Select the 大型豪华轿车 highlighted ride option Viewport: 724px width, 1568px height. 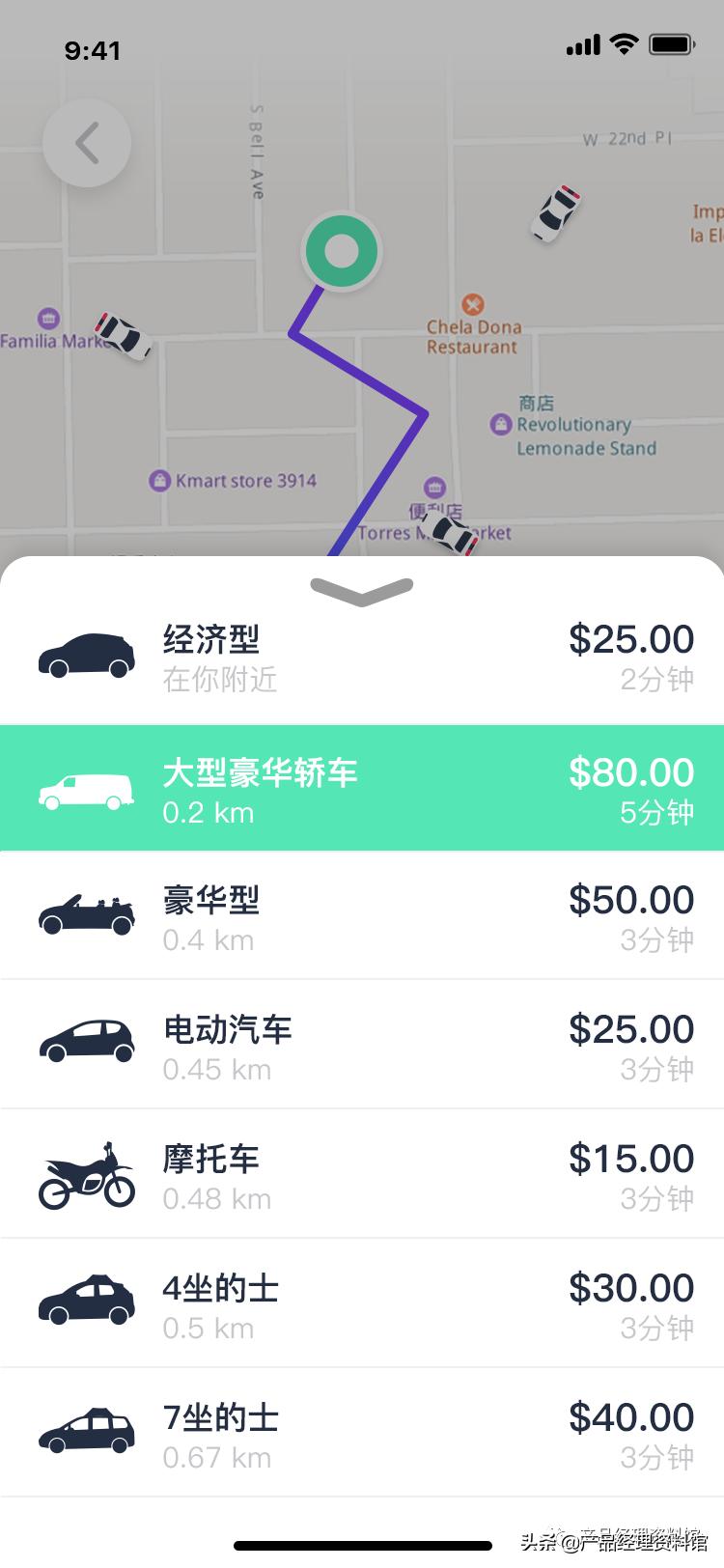(362, 788)
